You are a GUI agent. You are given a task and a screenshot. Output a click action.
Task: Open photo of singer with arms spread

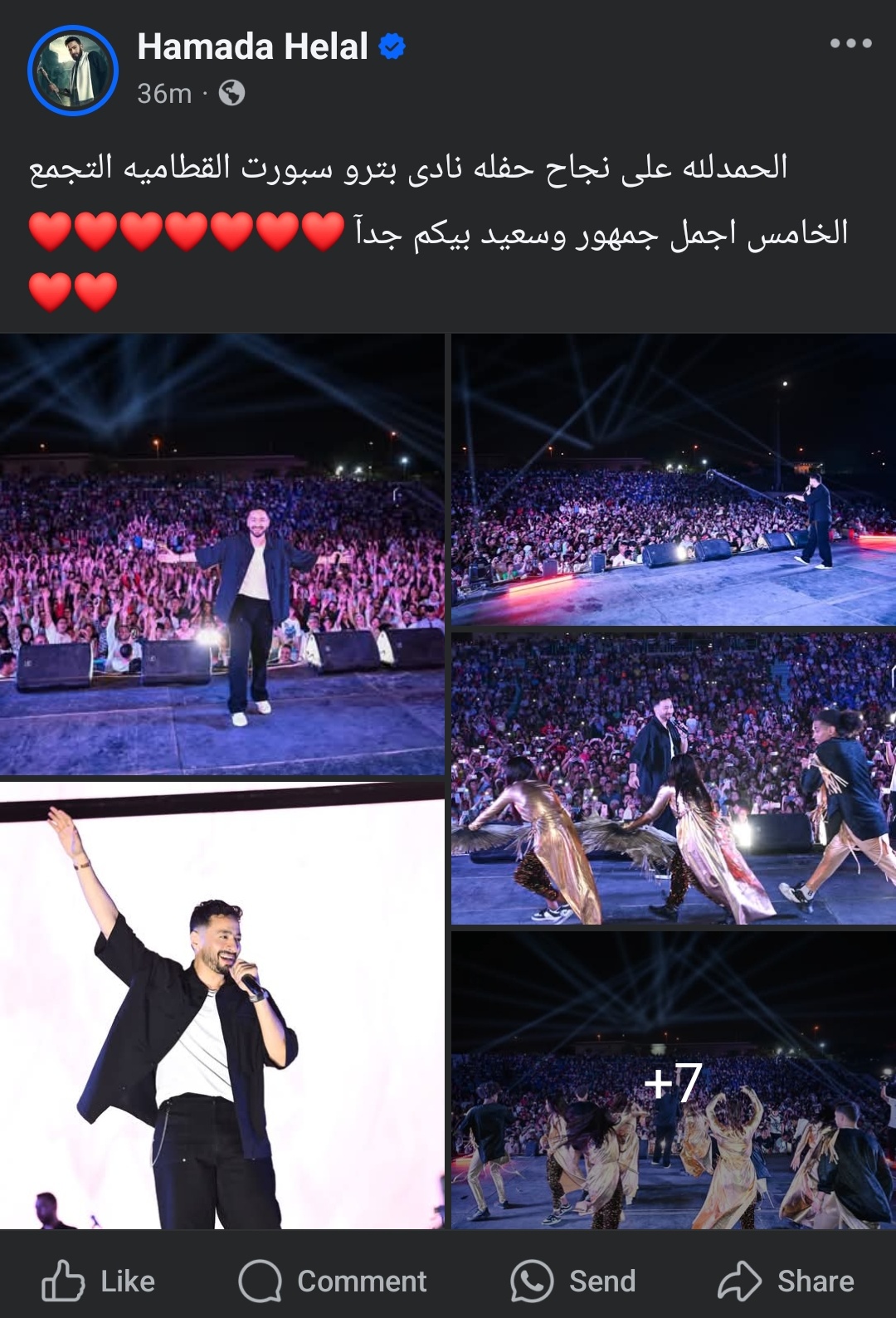222,554
